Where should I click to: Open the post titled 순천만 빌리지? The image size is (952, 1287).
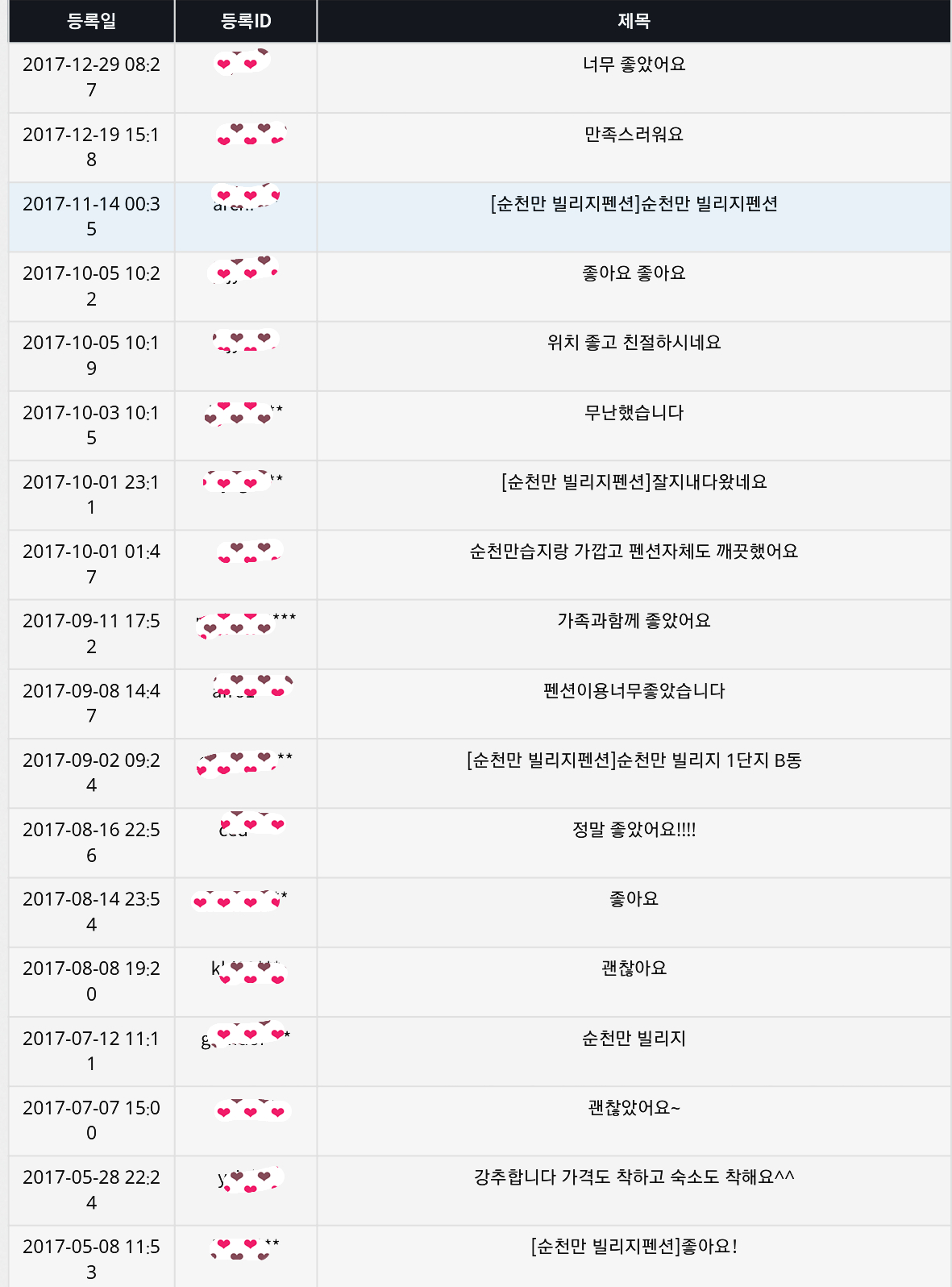(x=634, y=1039)
